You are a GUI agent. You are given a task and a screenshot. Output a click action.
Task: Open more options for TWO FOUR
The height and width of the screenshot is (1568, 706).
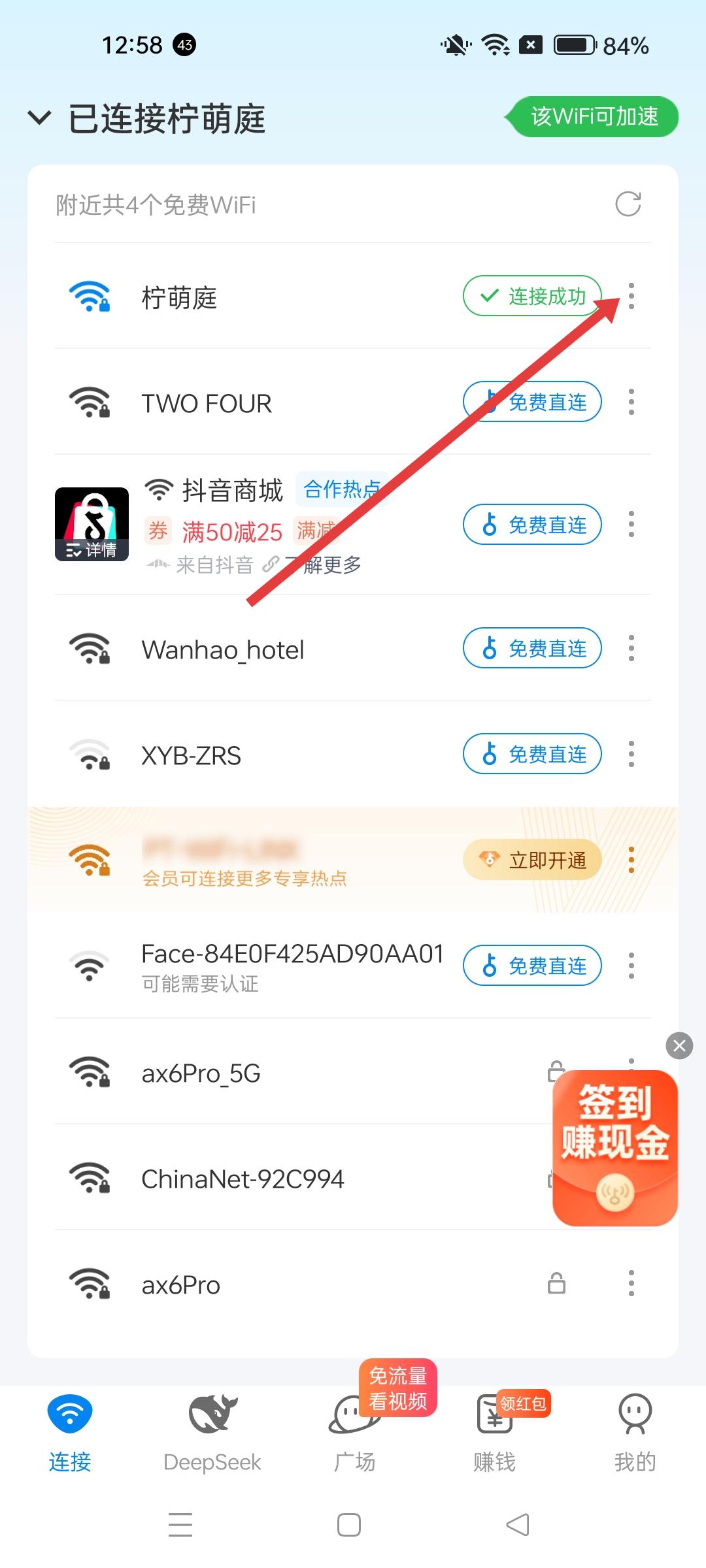click(x=631, y=402)
